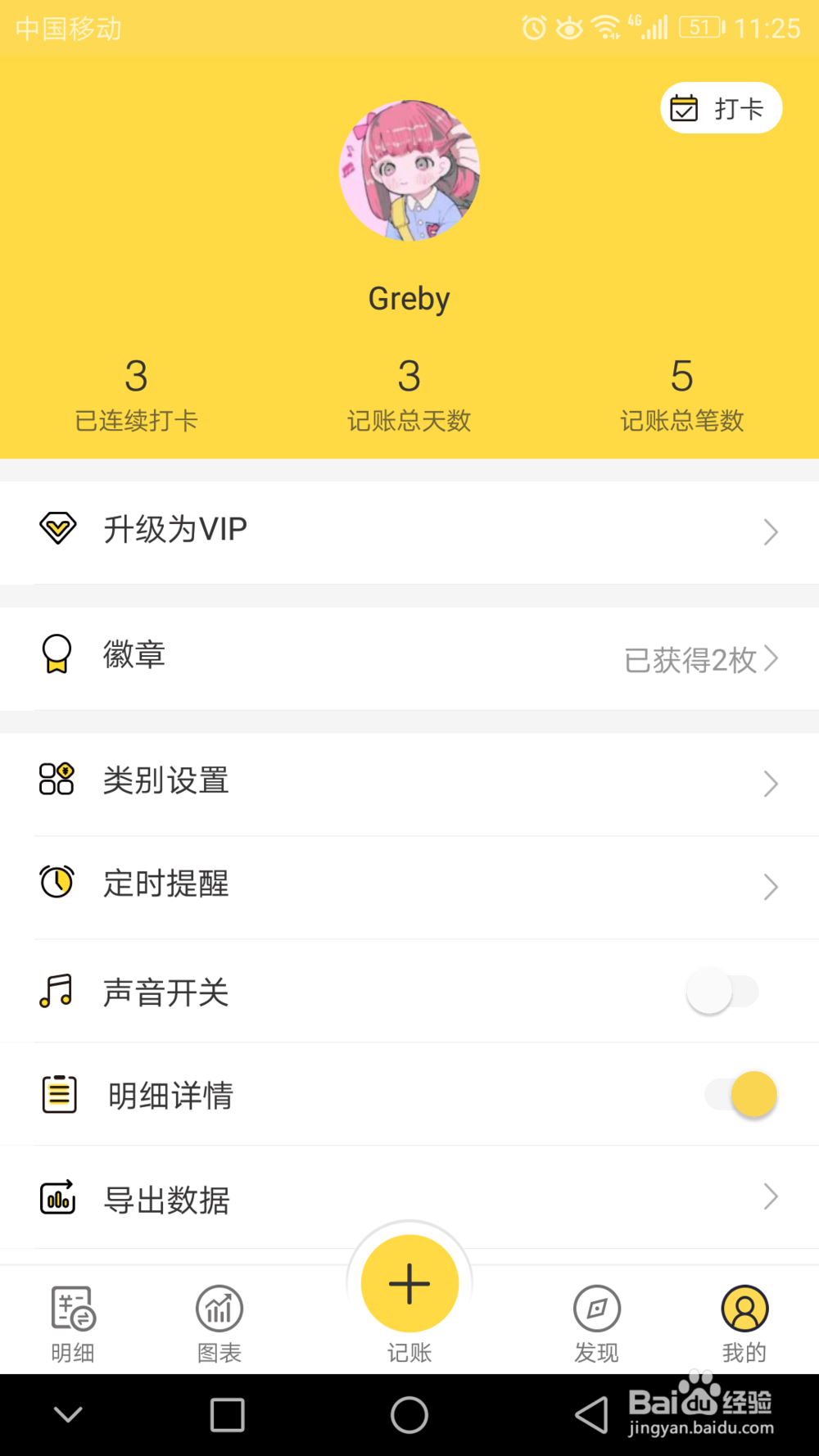
Task: Open the recent apps overview
Action: click(x=227, y=1415)
